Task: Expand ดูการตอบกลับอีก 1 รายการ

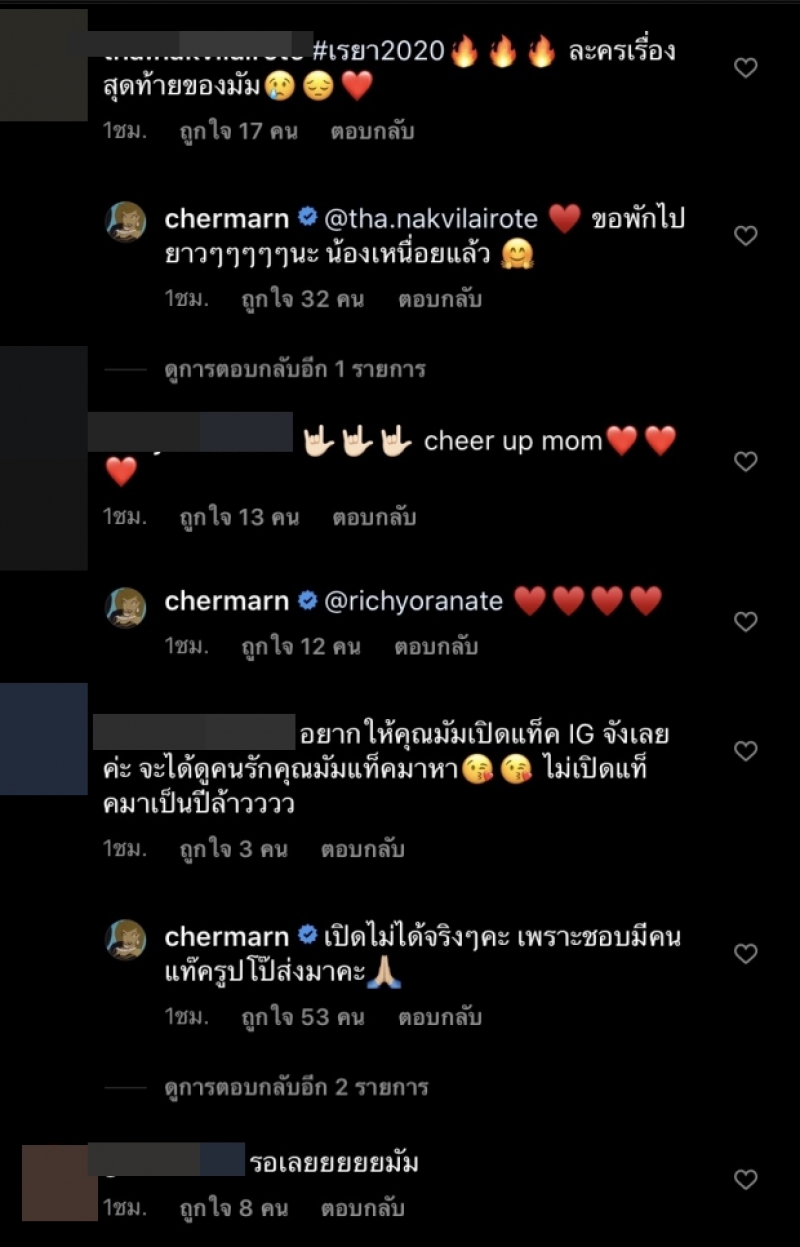Action: (295, 369)
